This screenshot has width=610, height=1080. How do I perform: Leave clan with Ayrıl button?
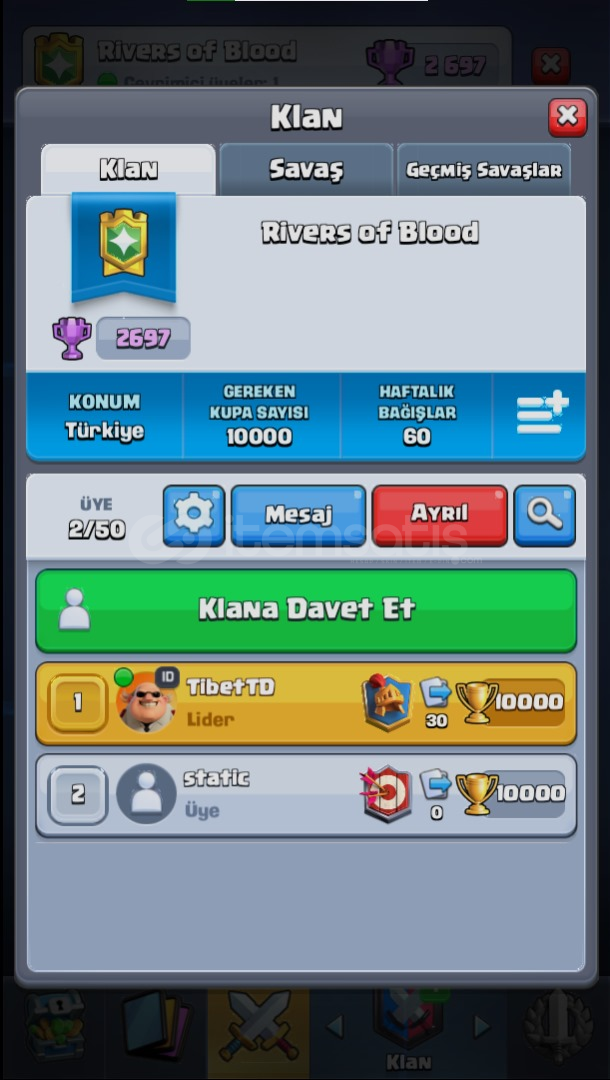pos(439,514)
